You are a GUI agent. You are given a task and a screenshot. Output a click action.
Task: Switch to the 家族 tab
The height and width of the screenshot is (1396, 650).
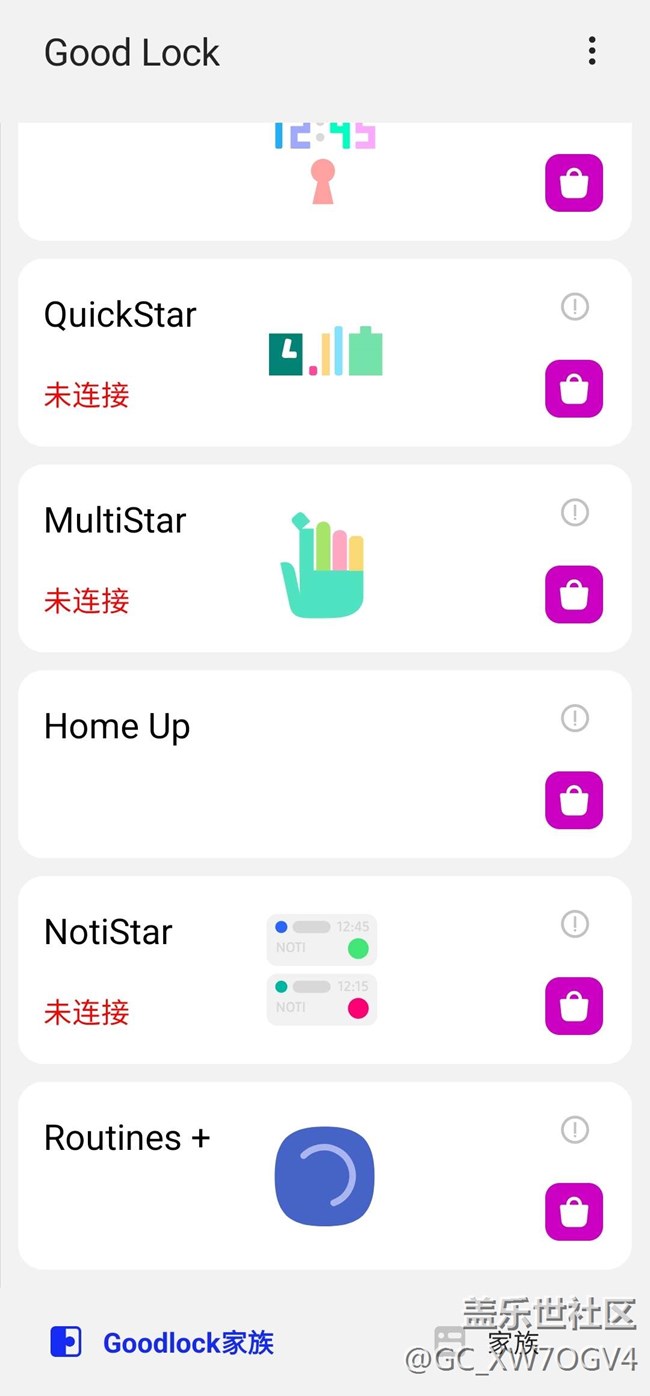point(487,1342)
